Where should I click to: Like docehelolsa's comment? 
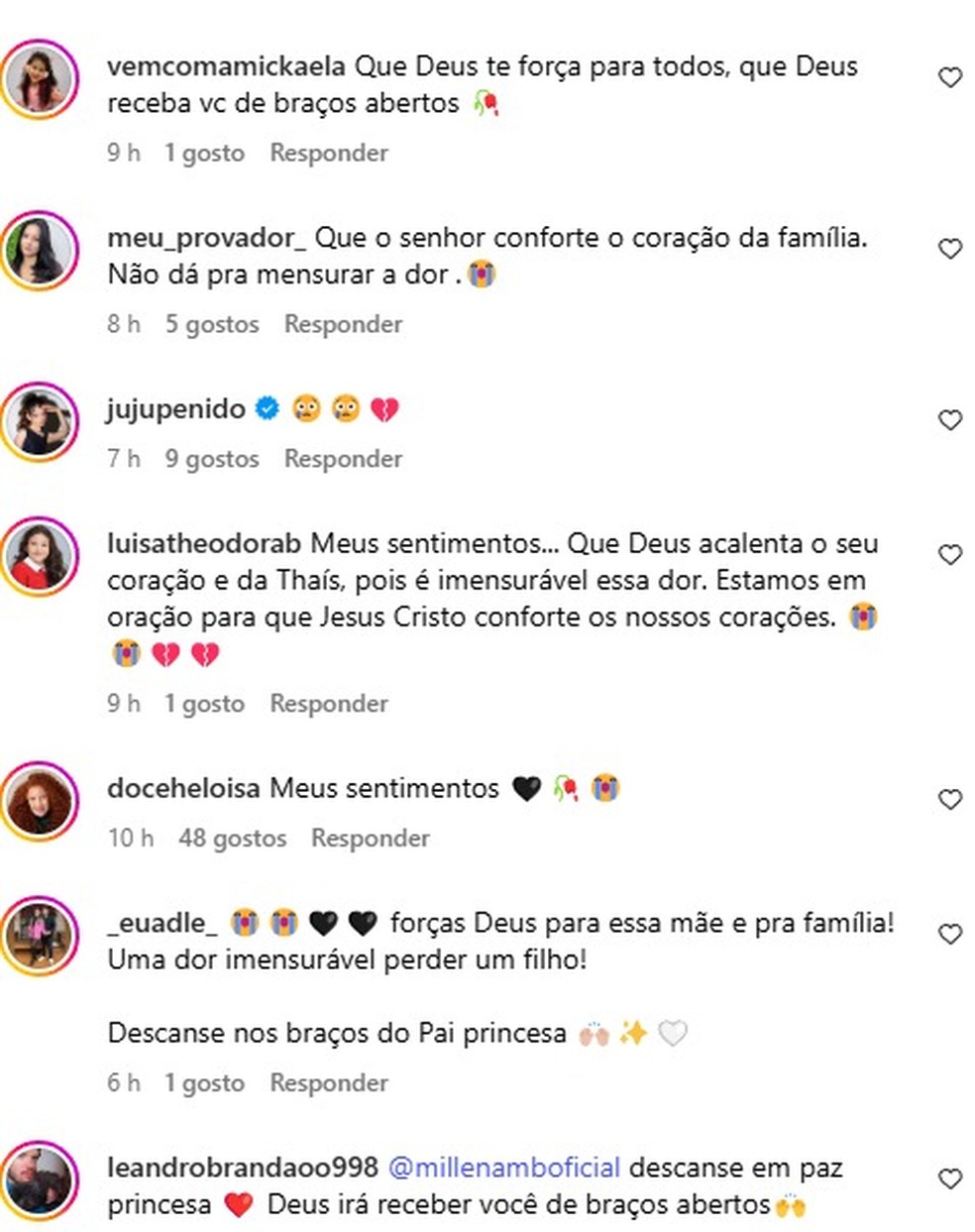pyautogui.click(x=949, y=800)
